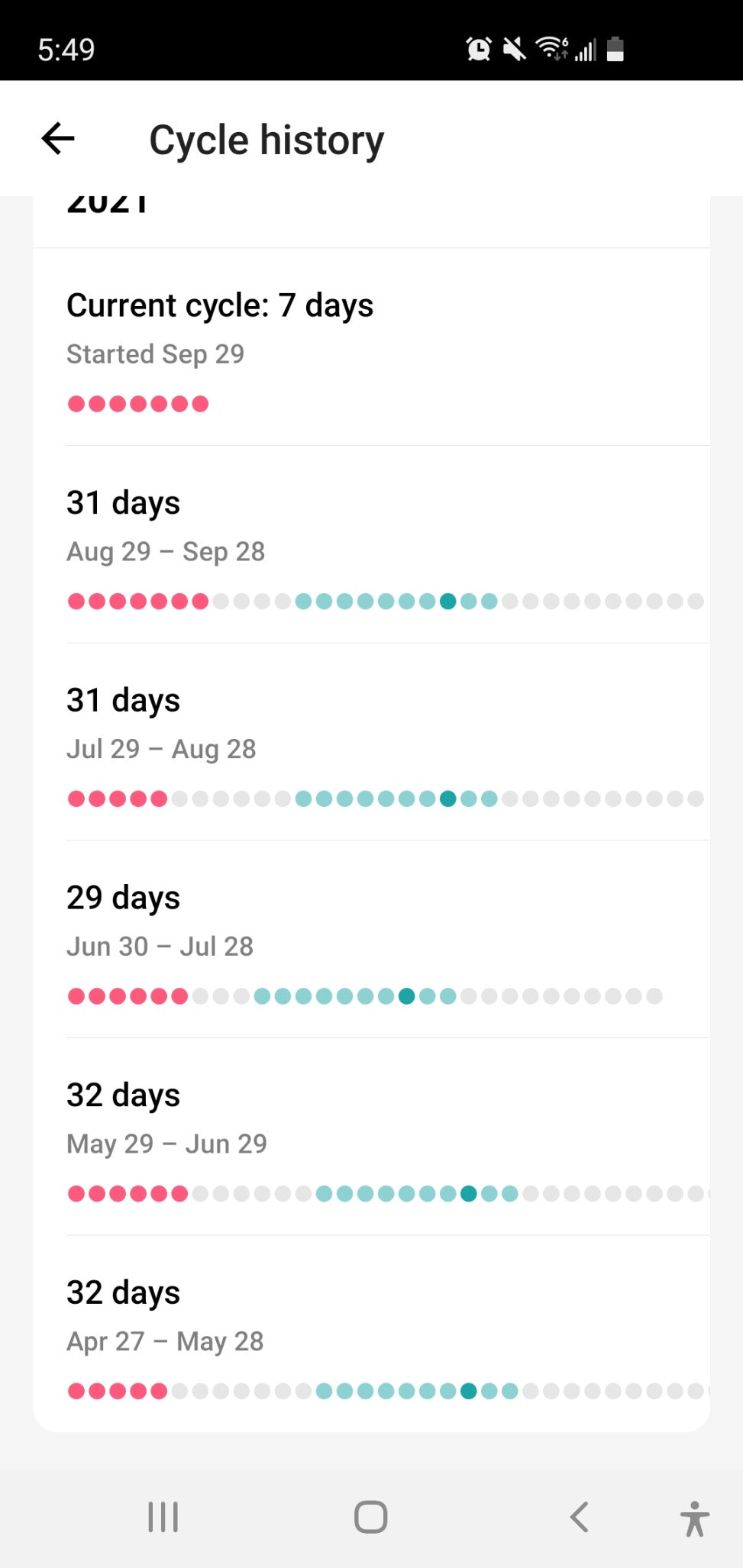View the Jun 30 – Jul 28 cycle
The width and height of the screenshot is (743, 1568).
(x=371, y=940)
